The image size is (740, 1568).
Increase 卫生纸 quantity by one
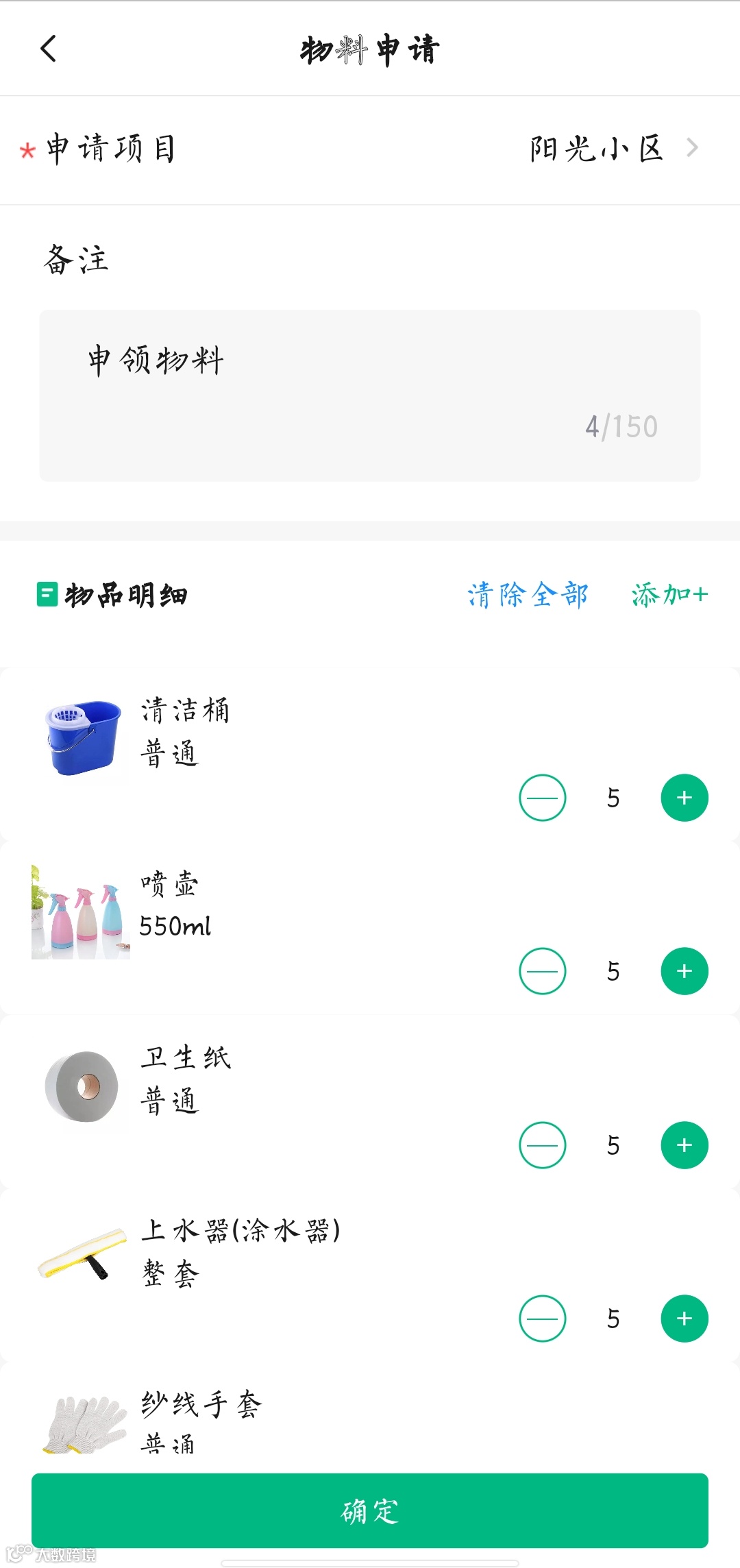[x=684, y=1145]
